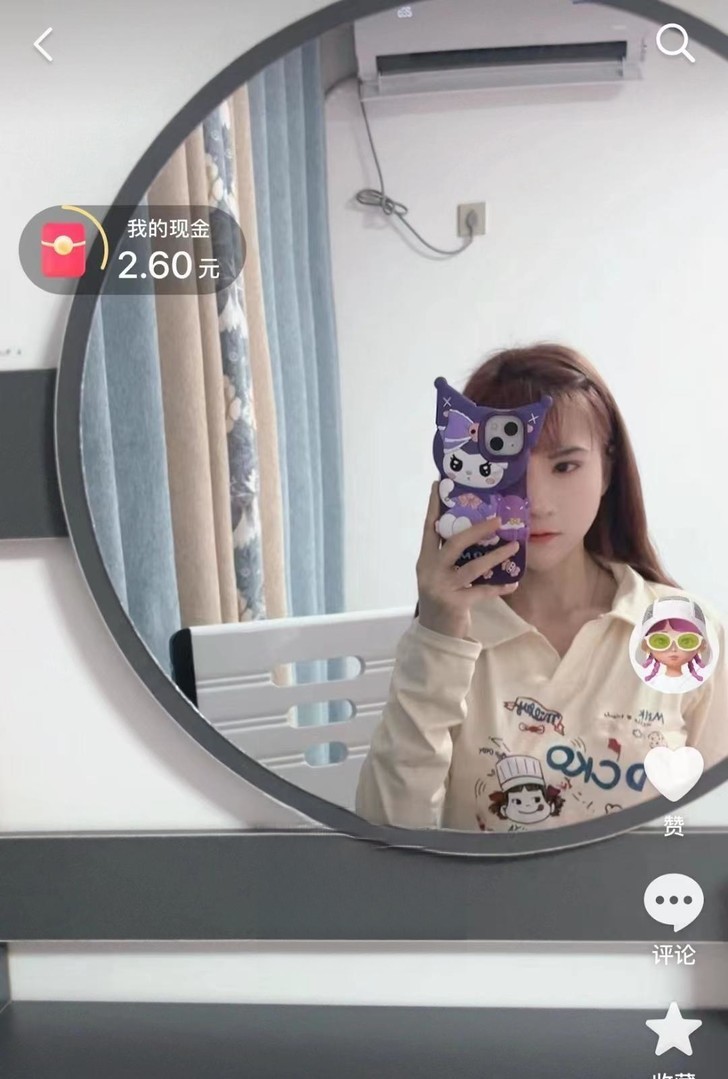Open the creator's avatar profile
This screenshot has width=728, height=1079.
[x=674, y=644]
